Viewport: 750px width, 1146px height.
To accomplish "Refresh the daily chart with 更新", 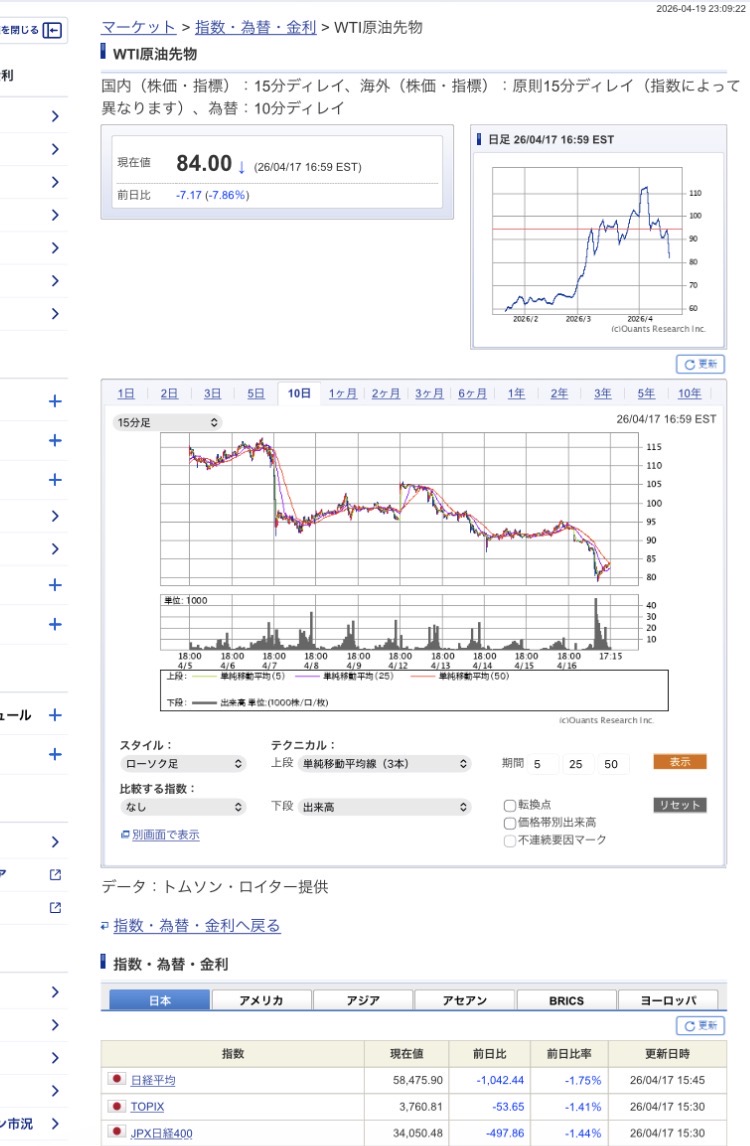I will click(x=700, y=364).
